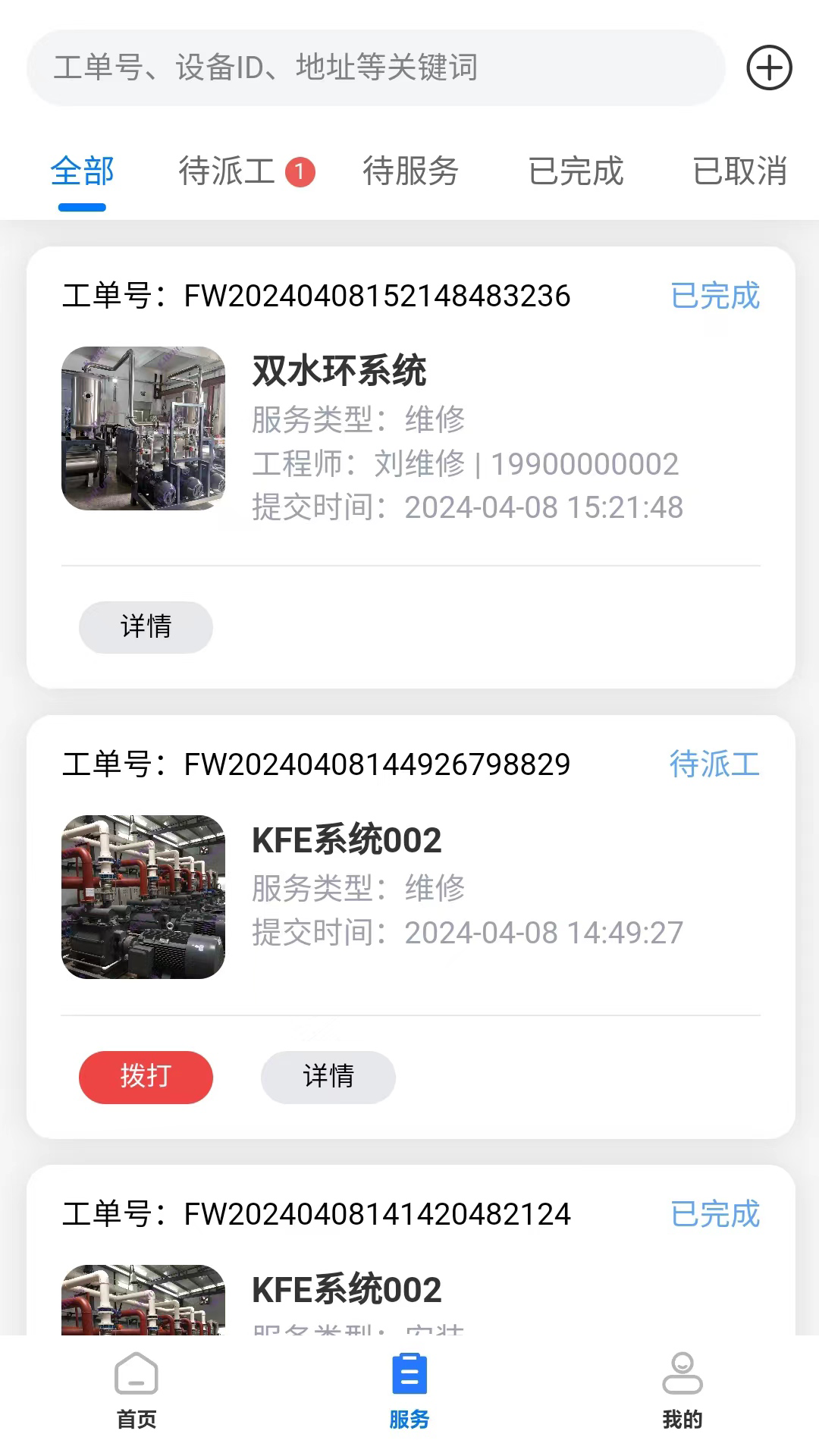The image size is (819, 1456).
Task: Tap the keyword search input field
Action: pyautogui.click(x=372, y=68)
